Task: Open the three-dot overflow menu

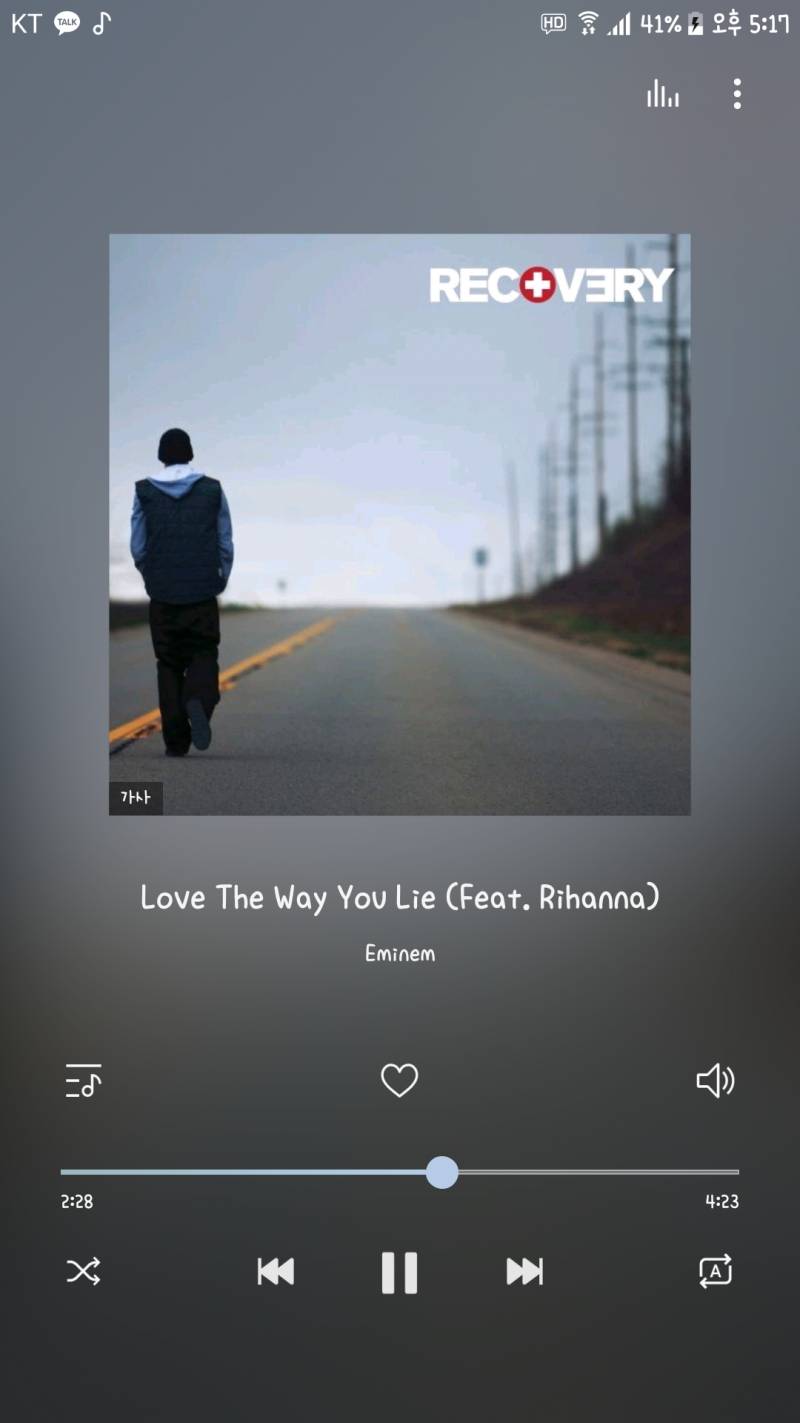Action: 737,94
